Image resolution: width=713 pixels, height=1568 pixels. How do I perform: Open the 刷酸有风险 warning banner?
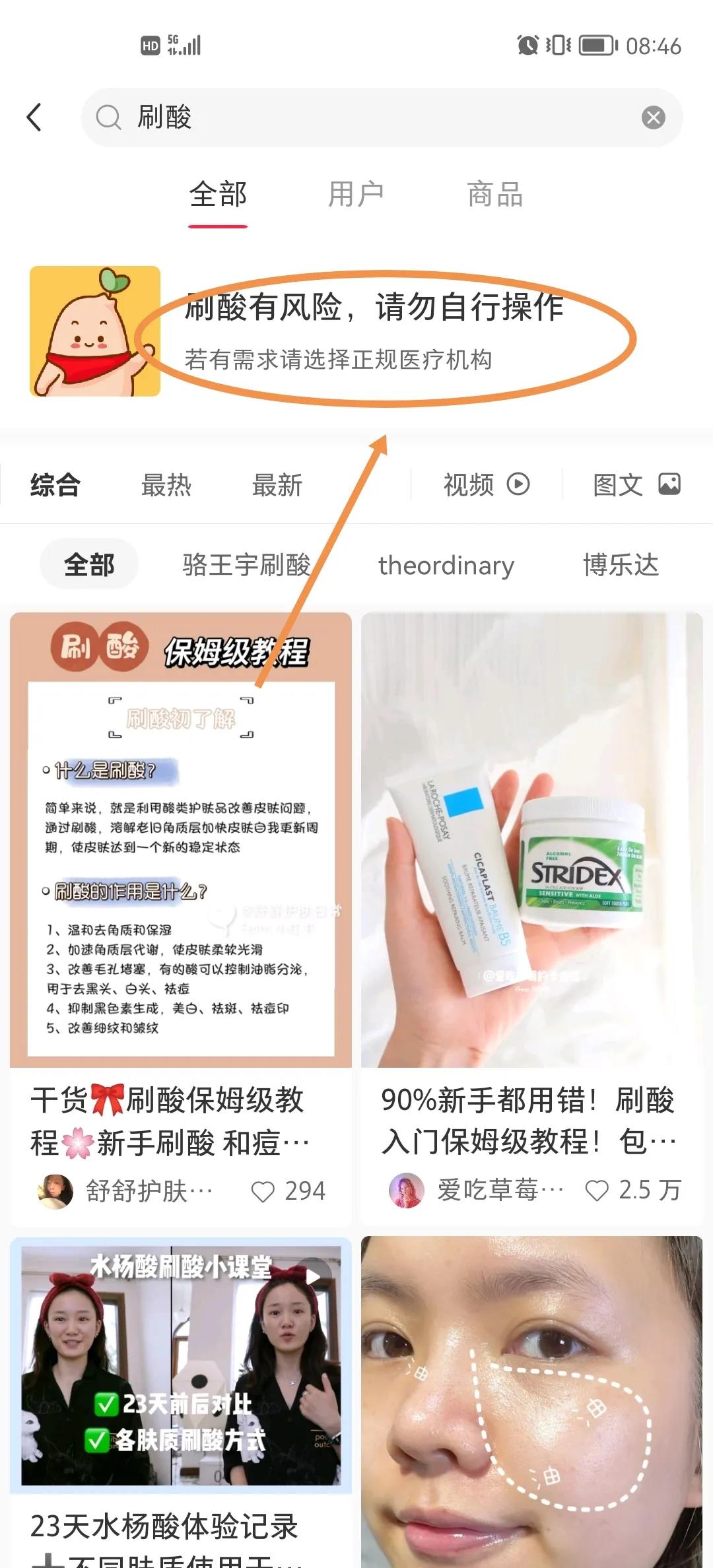point(373,331)
